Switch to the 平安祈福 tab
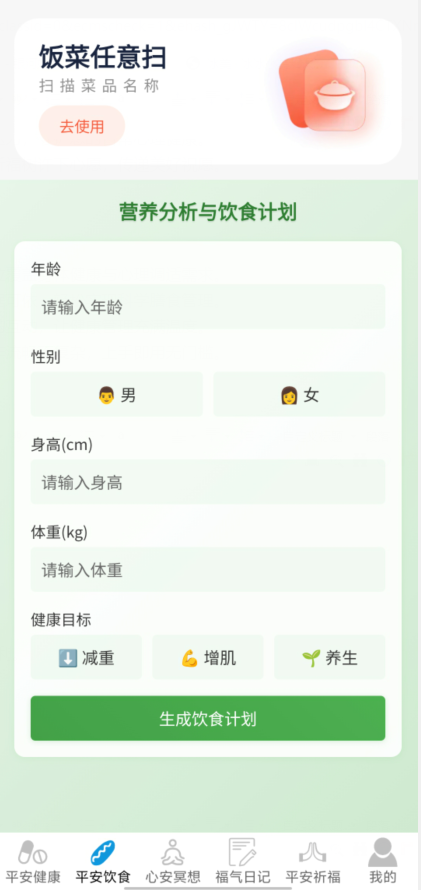The width and height of the screenshot is (421, 890). (x=313, y=861)
